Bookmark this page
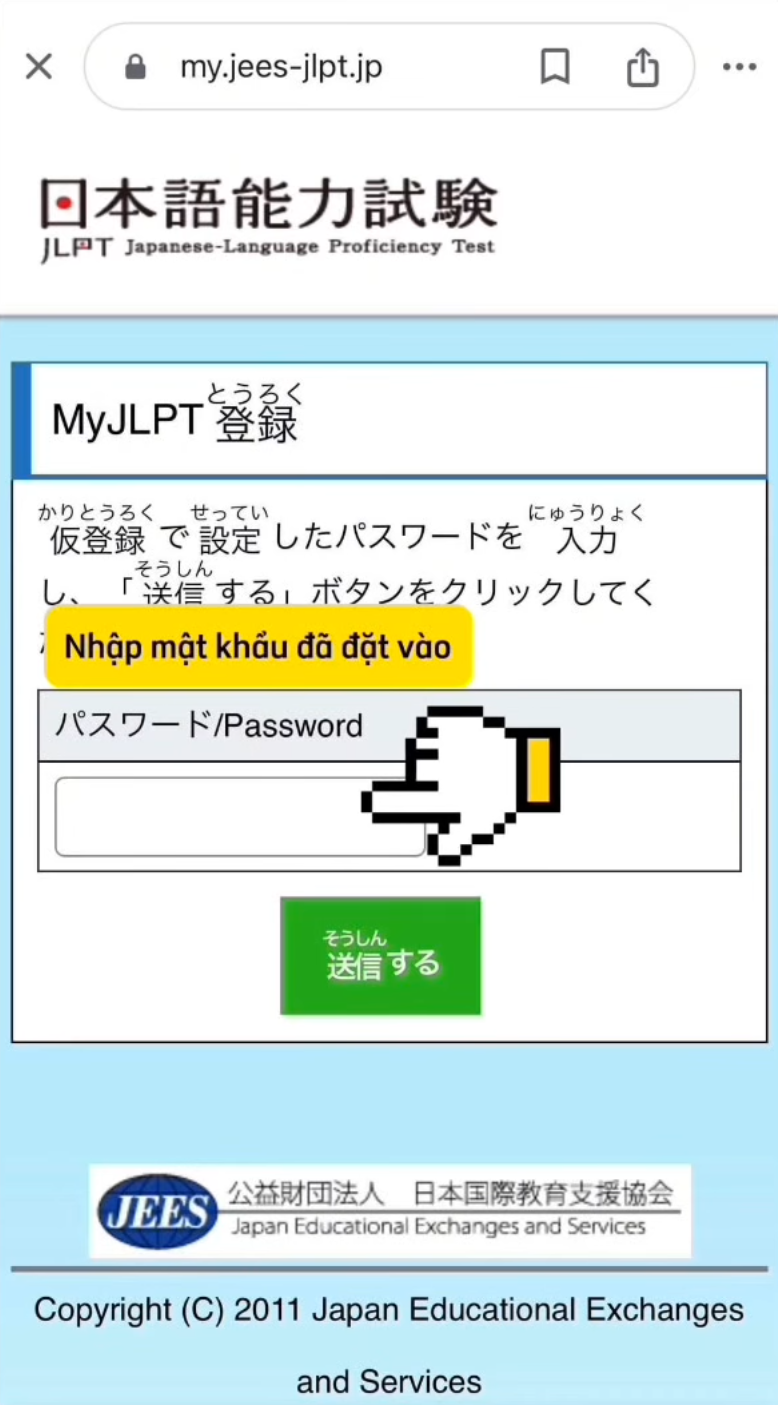The height and width of the screenshot is (1405, 778). pyautogui.click(x=554, y=67)
